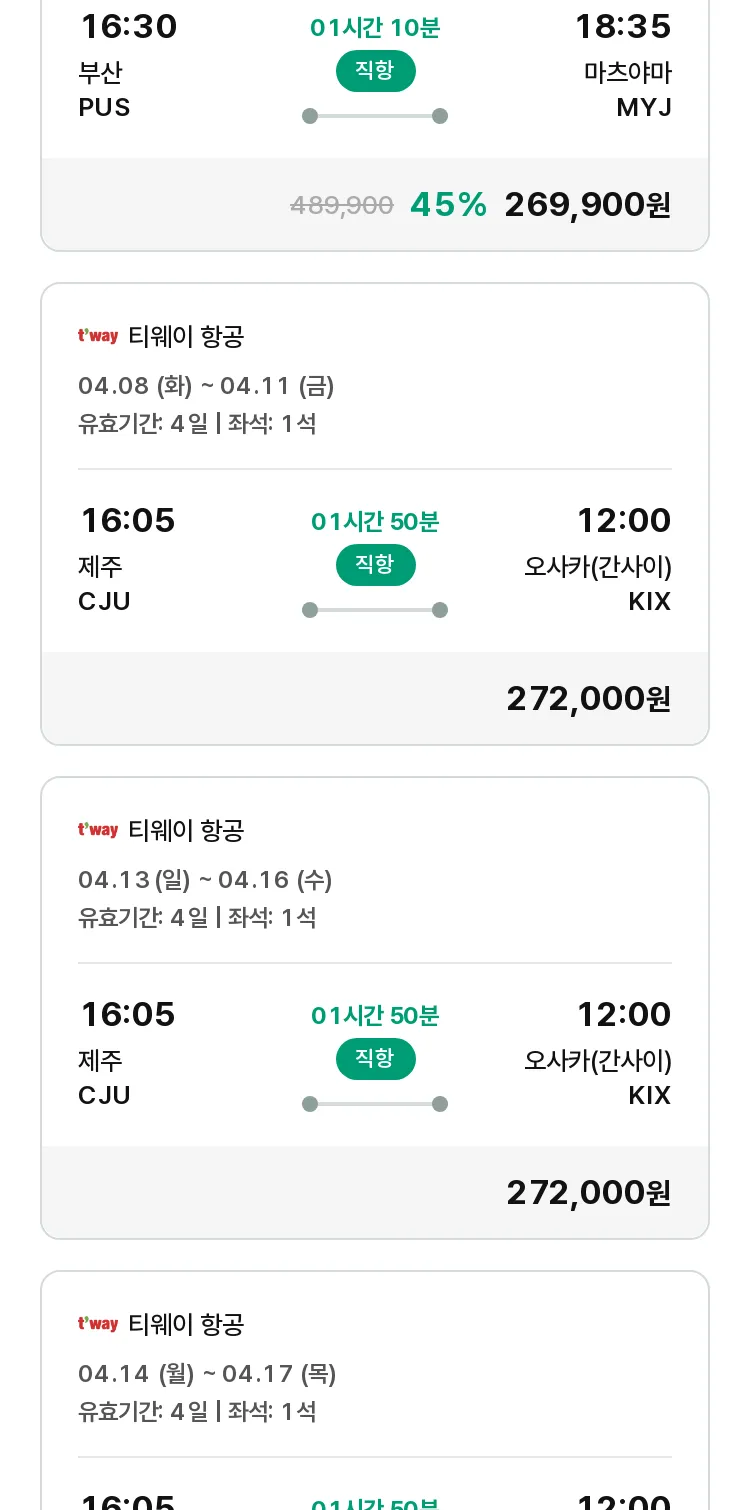This screenshot has width=750, height=1510.
Task: Open the Busan to Matsuyama 269,900원 flight card
Action: [375, 125]
